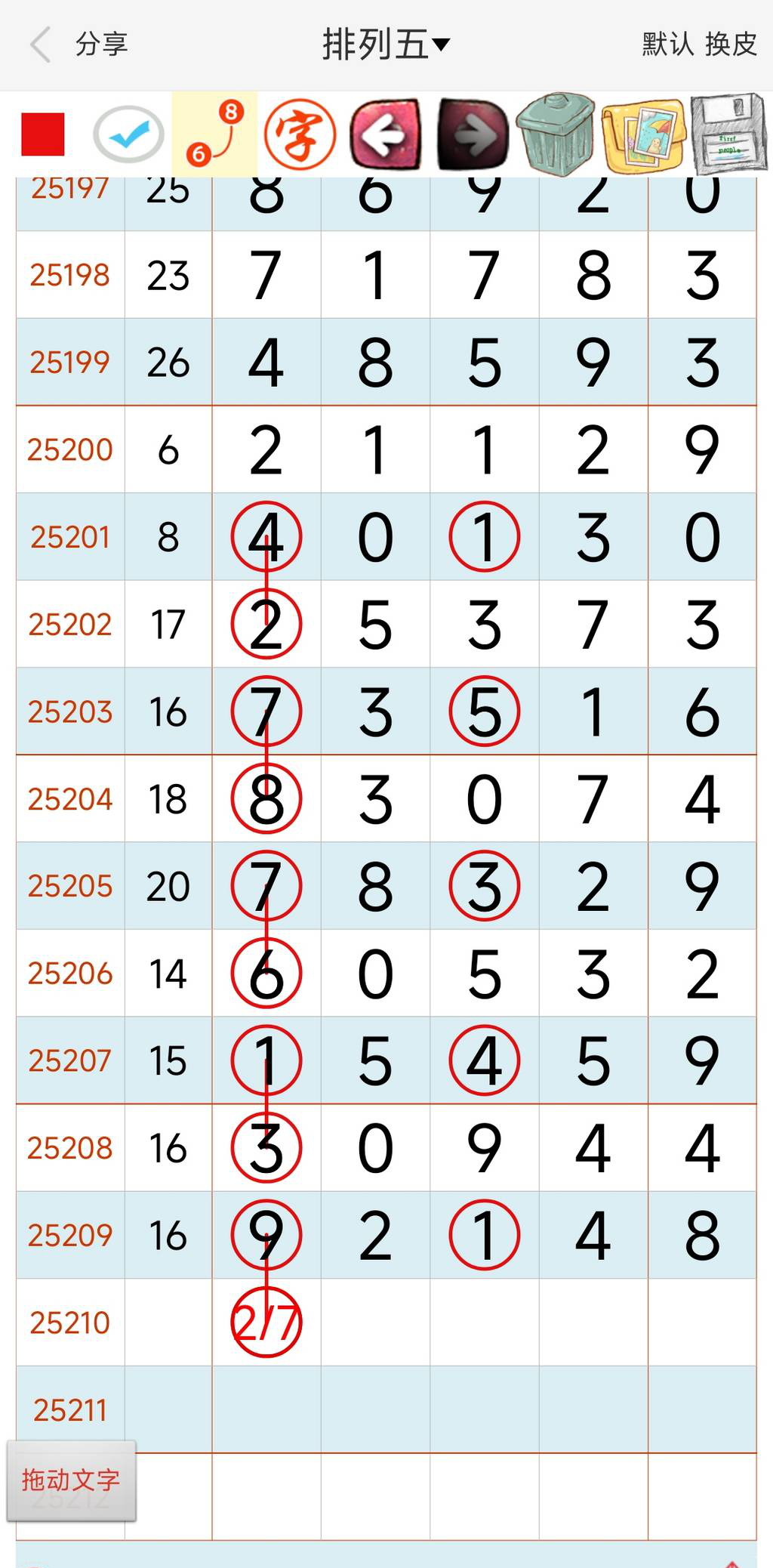The height and width of the screenshot is (1568, 773).
Task: Choose the connected-circles line tool
Action: [214, 134]
